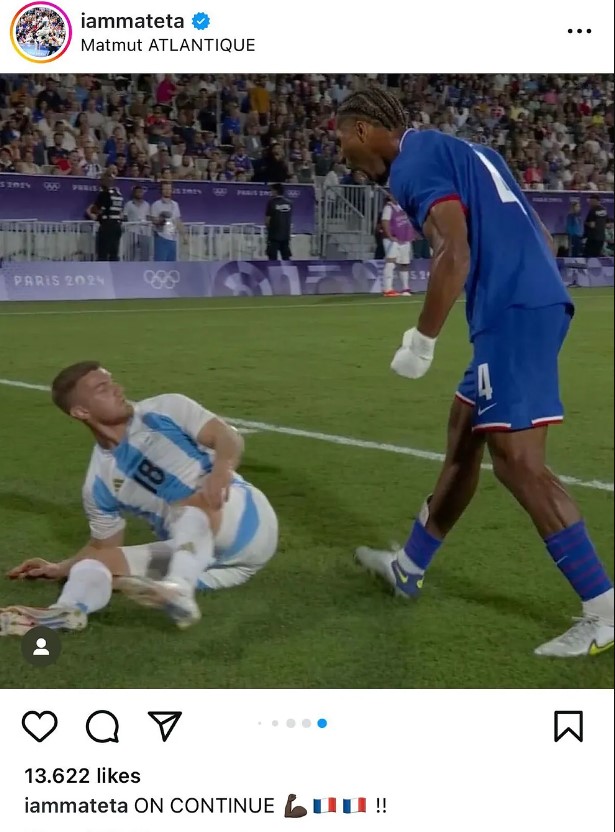Open iammateta's story from profile picture
Viewport: 615px width, 832px height.
click(x=41, y=32)
